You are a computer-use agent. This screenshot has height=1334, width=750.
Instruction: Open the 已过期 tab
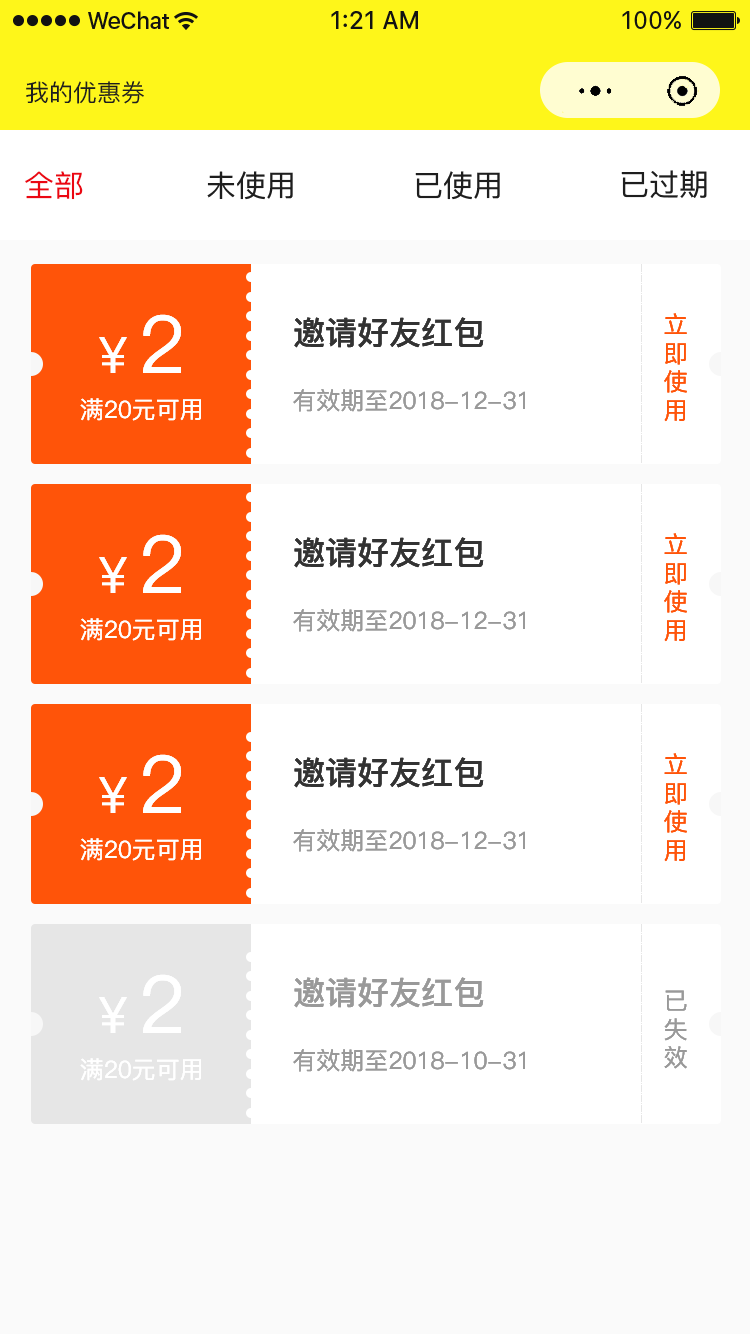click(665, 185)
